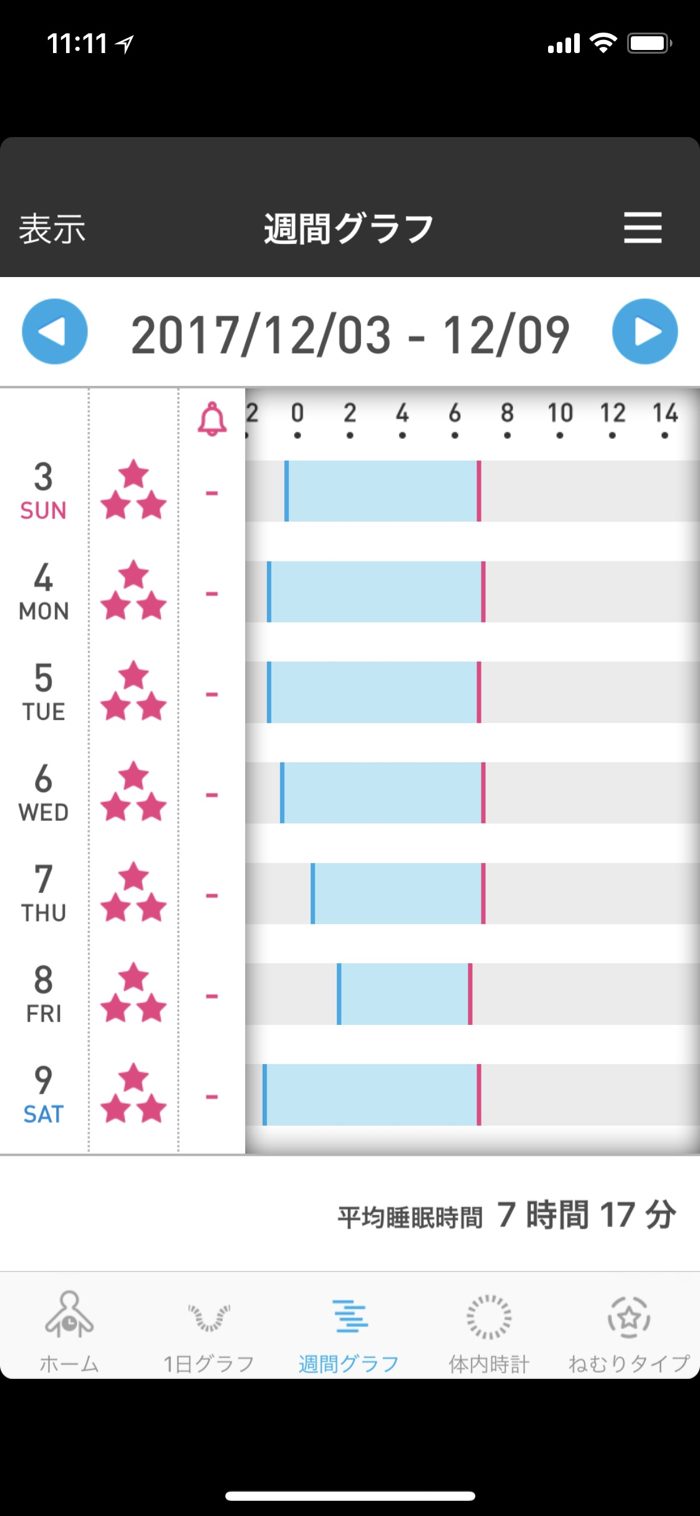Open the 9 SAT sleep record
Screen dimensions: 700x1516
[371, 1095]
